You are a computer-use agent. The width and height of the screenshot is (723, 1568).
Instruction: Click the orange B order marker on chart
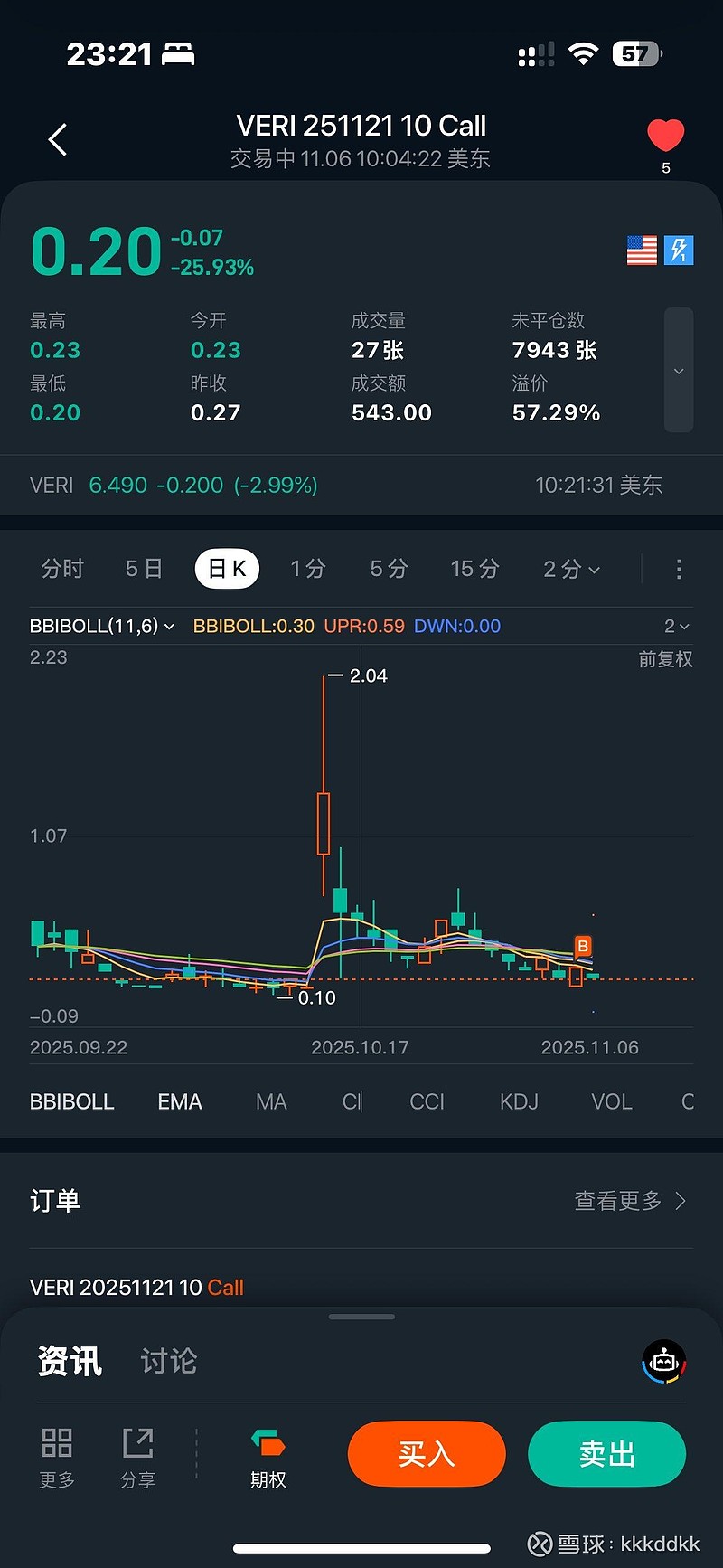[x=583, y=946]
